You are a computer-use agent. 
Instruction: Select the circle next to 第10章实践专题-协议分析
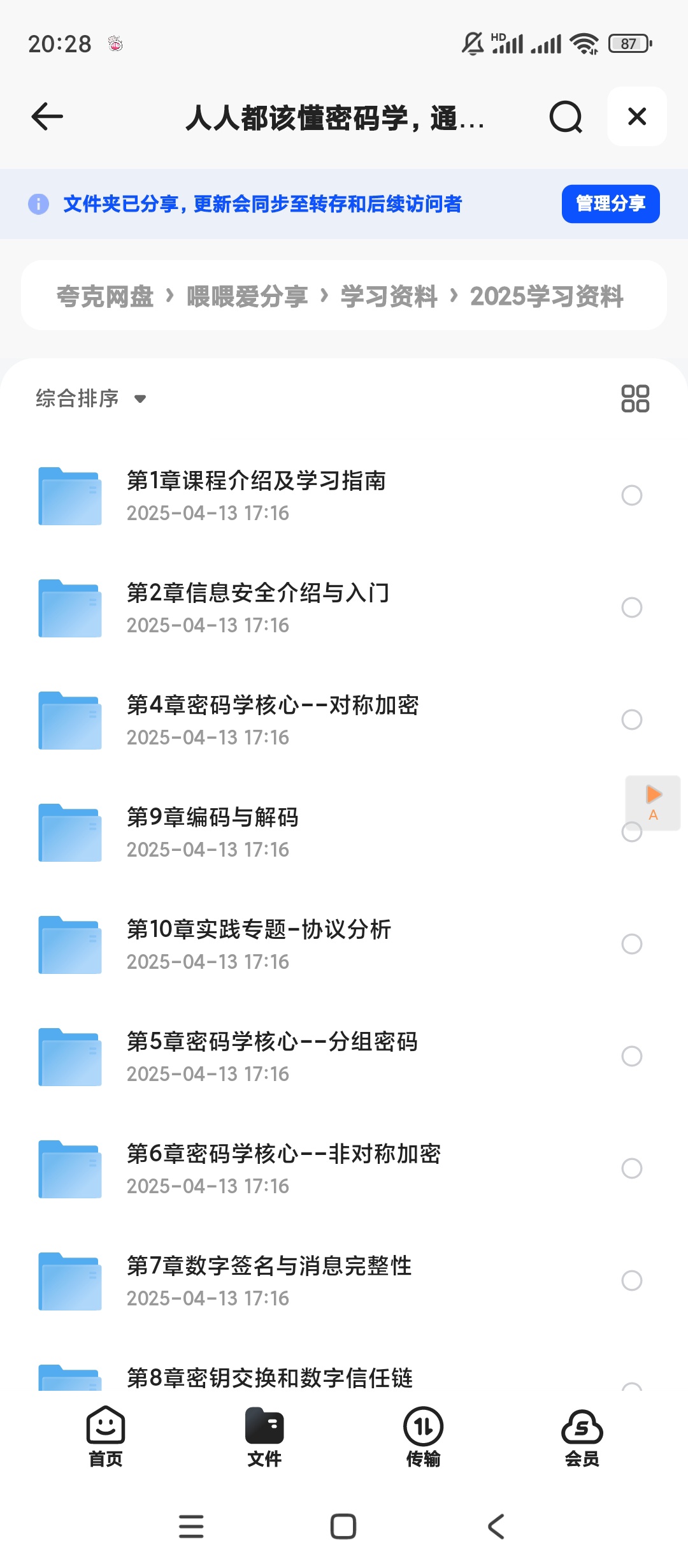coord(632,945)
